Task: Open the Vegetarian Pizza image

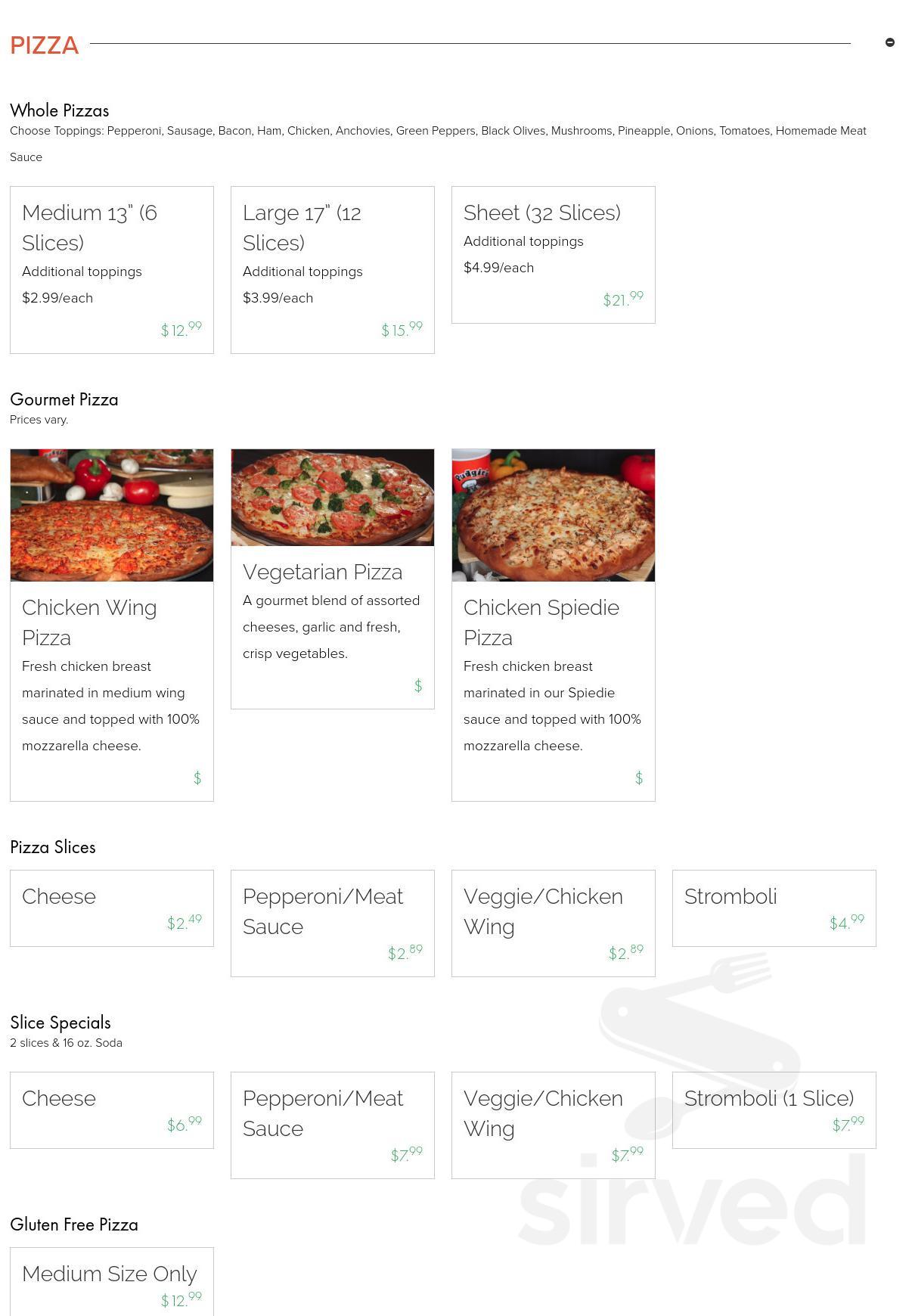Action: click(333, 498)
